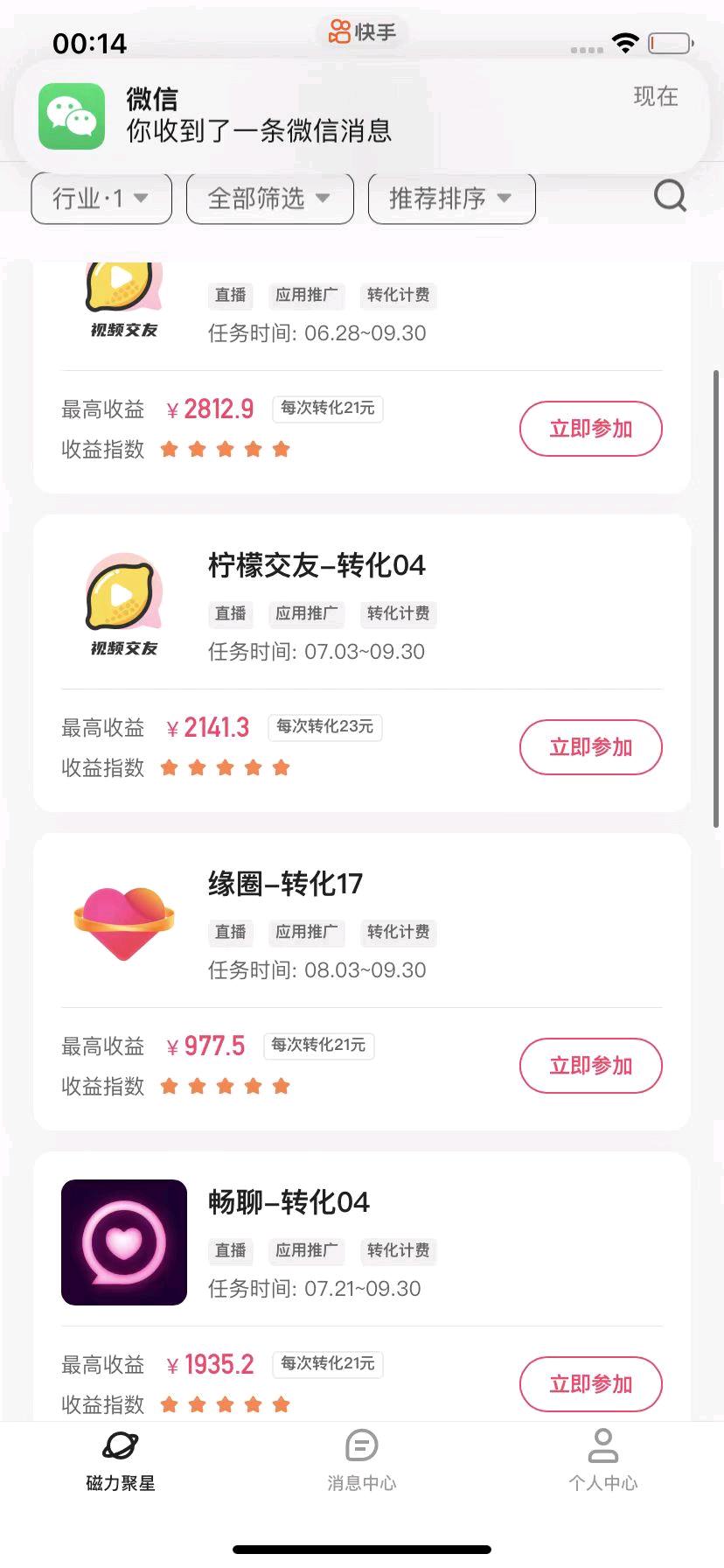Join the 缘圈-转化17 task

click(x=590, y=1066)
